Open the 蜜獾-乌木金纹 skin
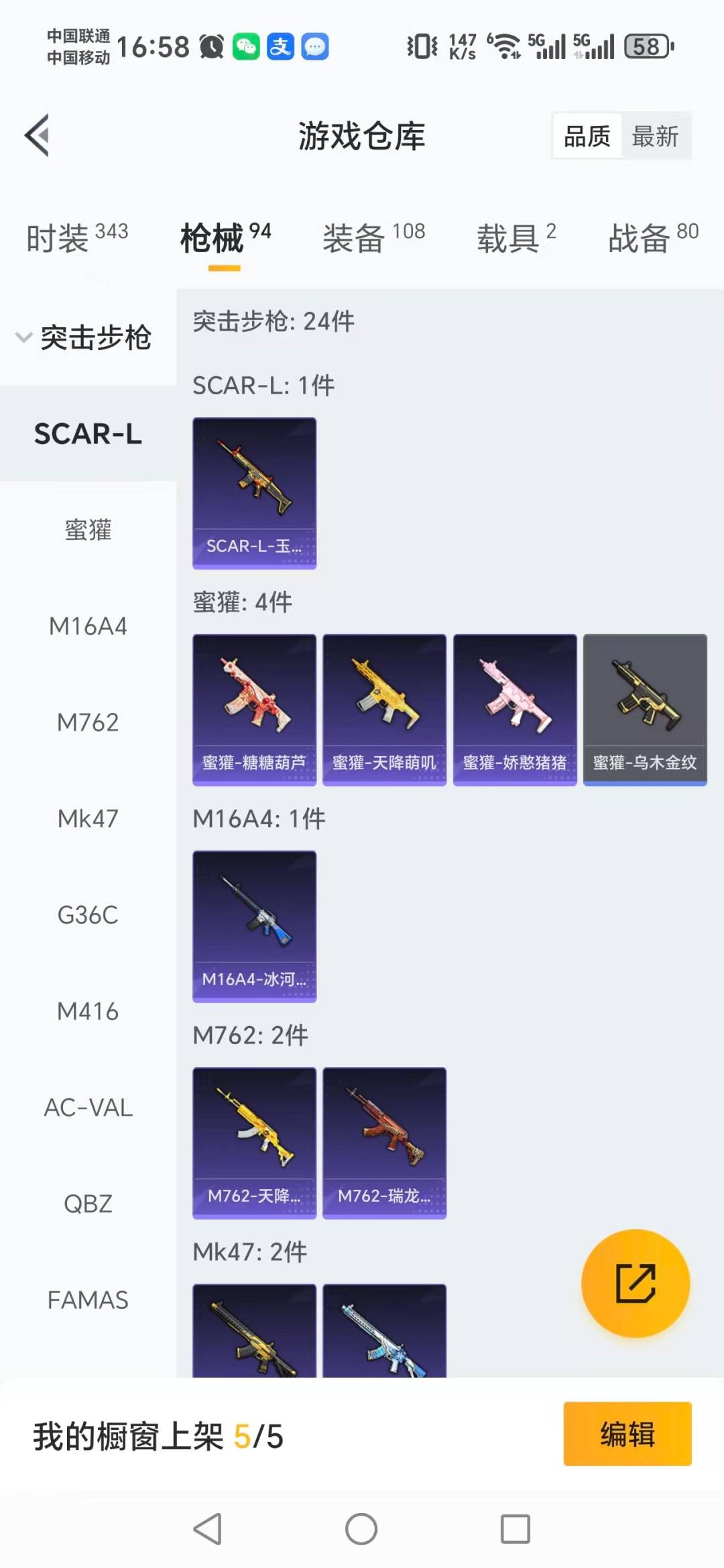 [645, 710]
